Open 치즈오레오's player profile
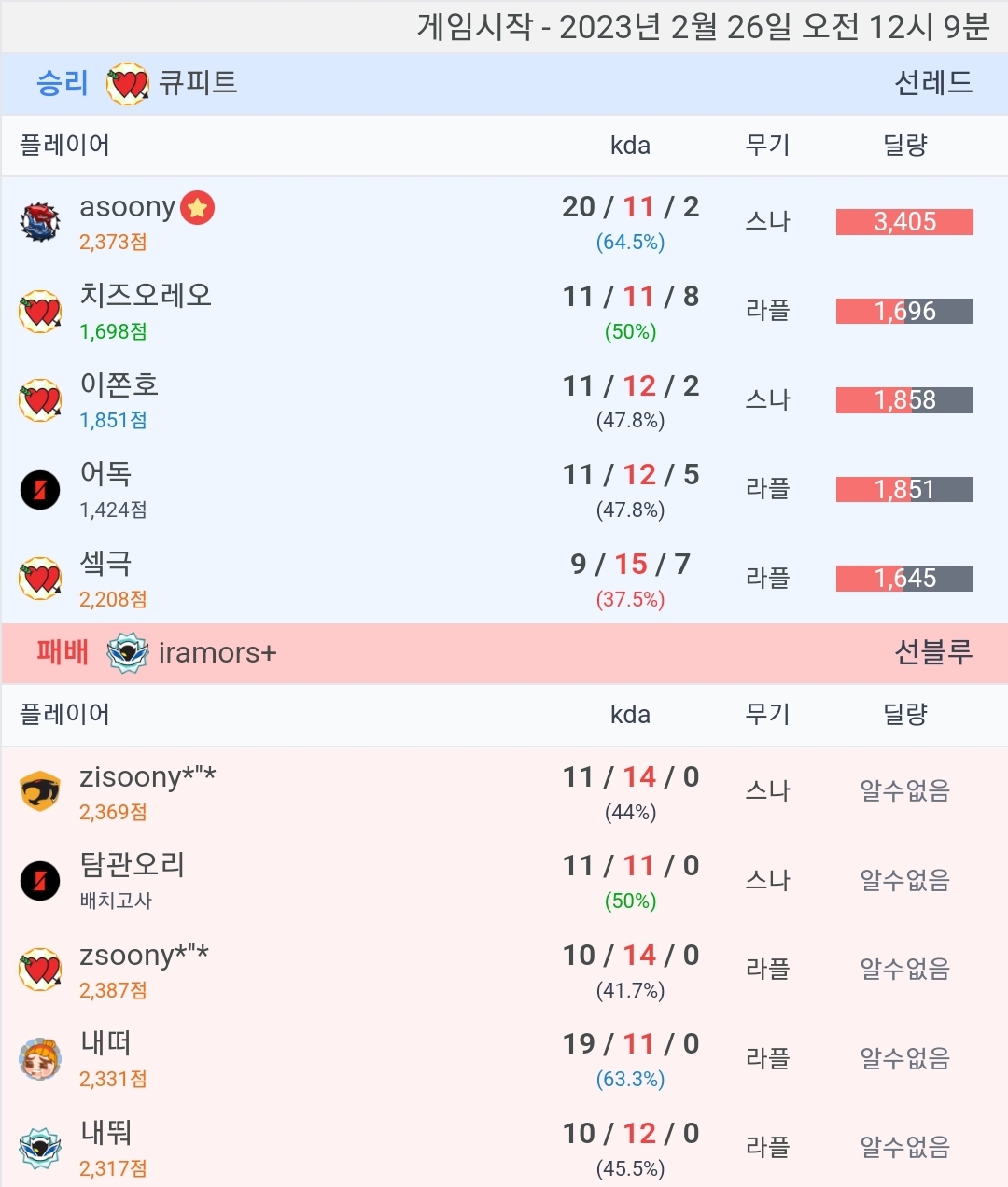Viewport: 1008px width, 1187px height. click(146, 296)
